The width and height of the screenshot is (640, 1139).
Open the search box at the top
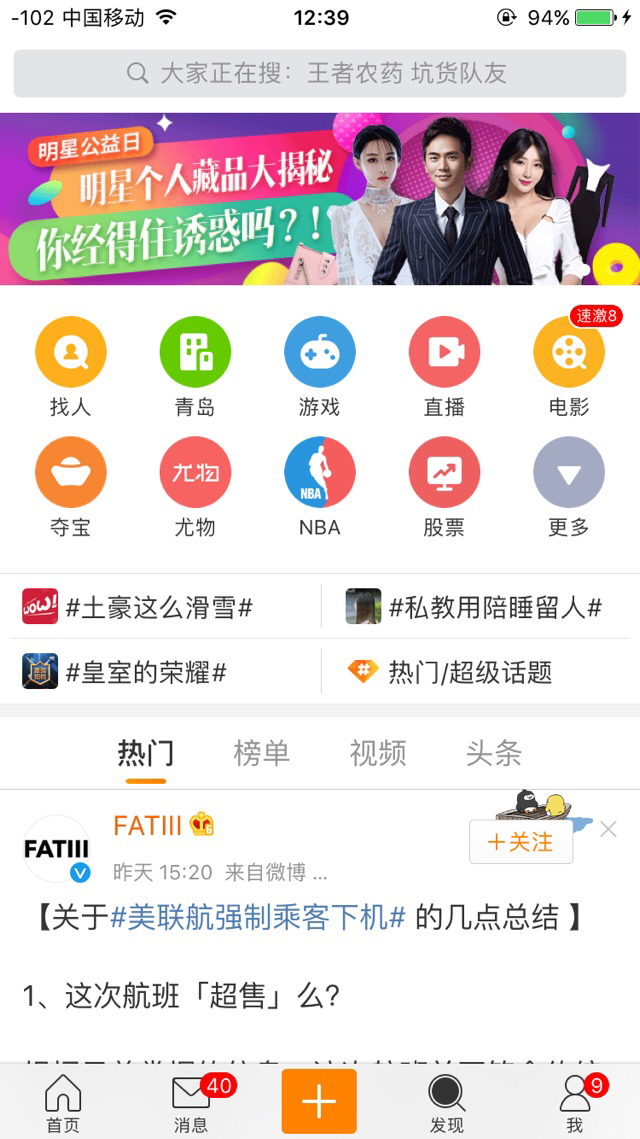(320, 73)
